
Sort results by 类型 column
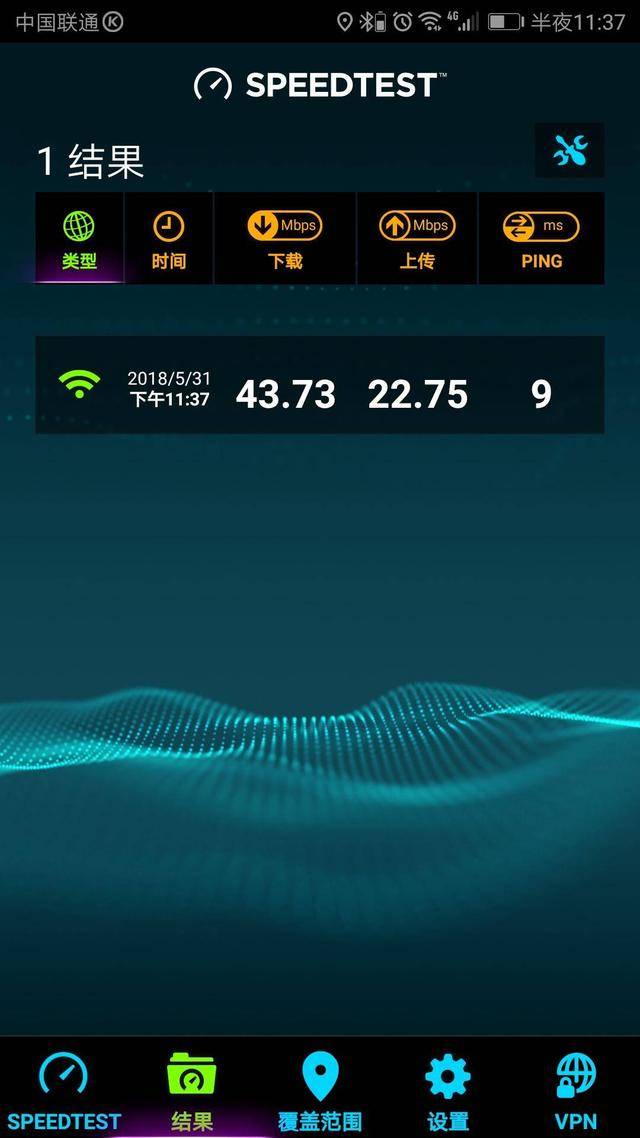pyautogui.click(x=79, y=239)
